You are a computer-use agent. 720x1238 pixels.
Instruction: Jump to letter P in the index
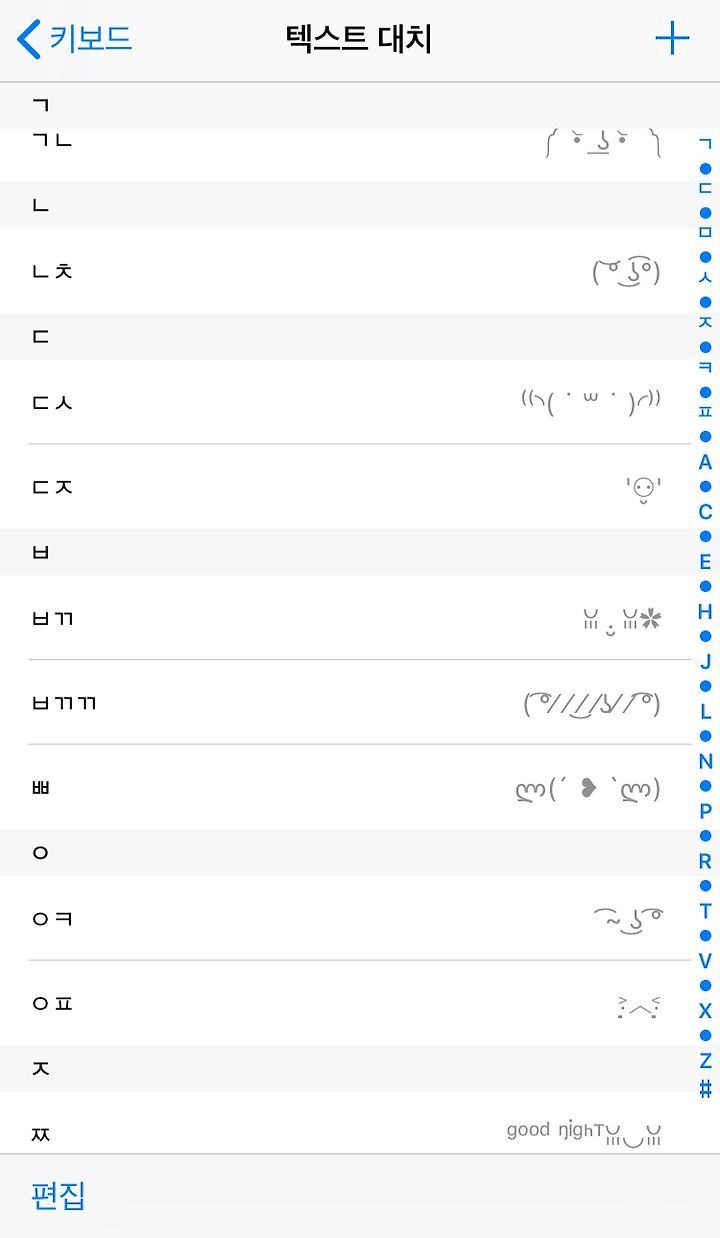(705, 811)
